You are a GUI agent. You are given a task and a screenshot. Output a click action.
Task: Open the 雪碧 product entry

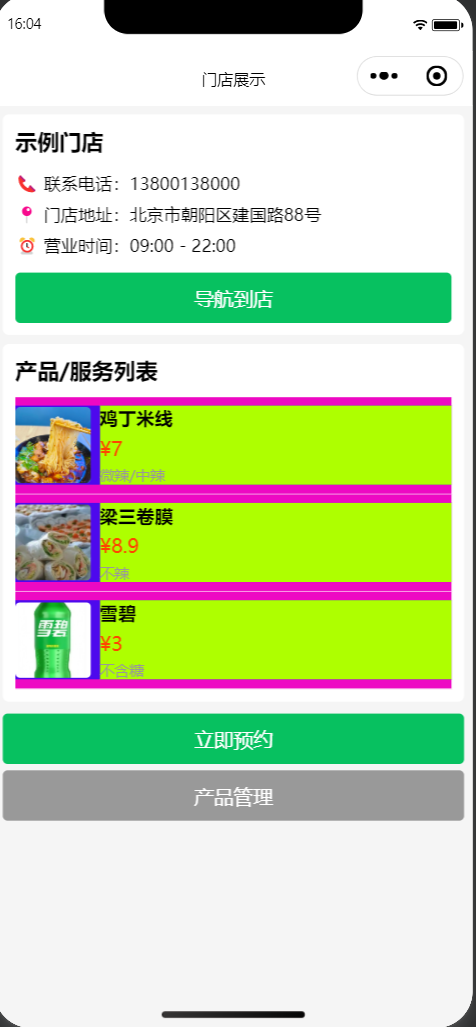click(233, 640)
